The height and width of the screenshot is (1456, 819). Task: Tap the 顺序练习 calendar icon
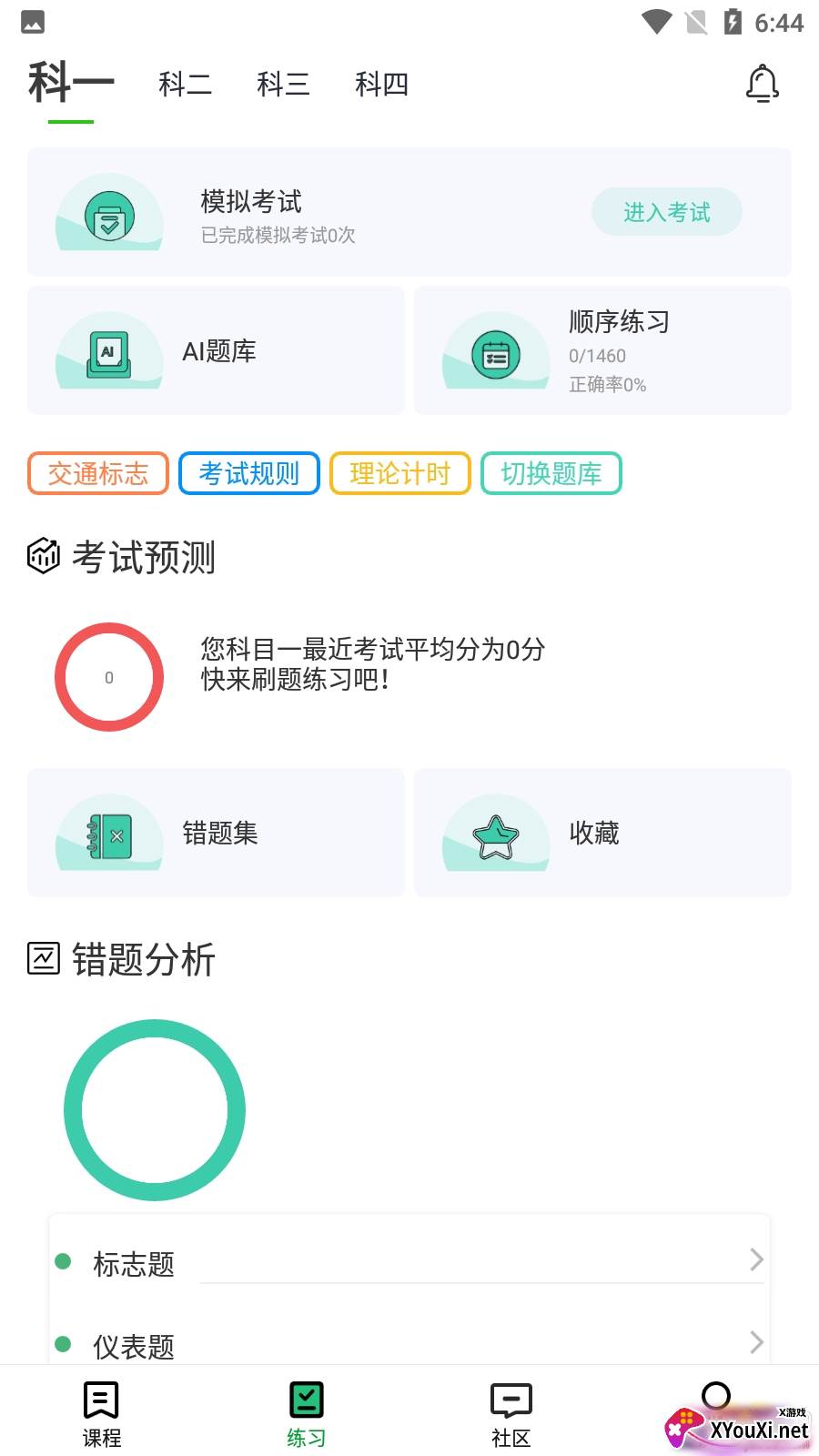pyautogui.click(x=495, y=355)
